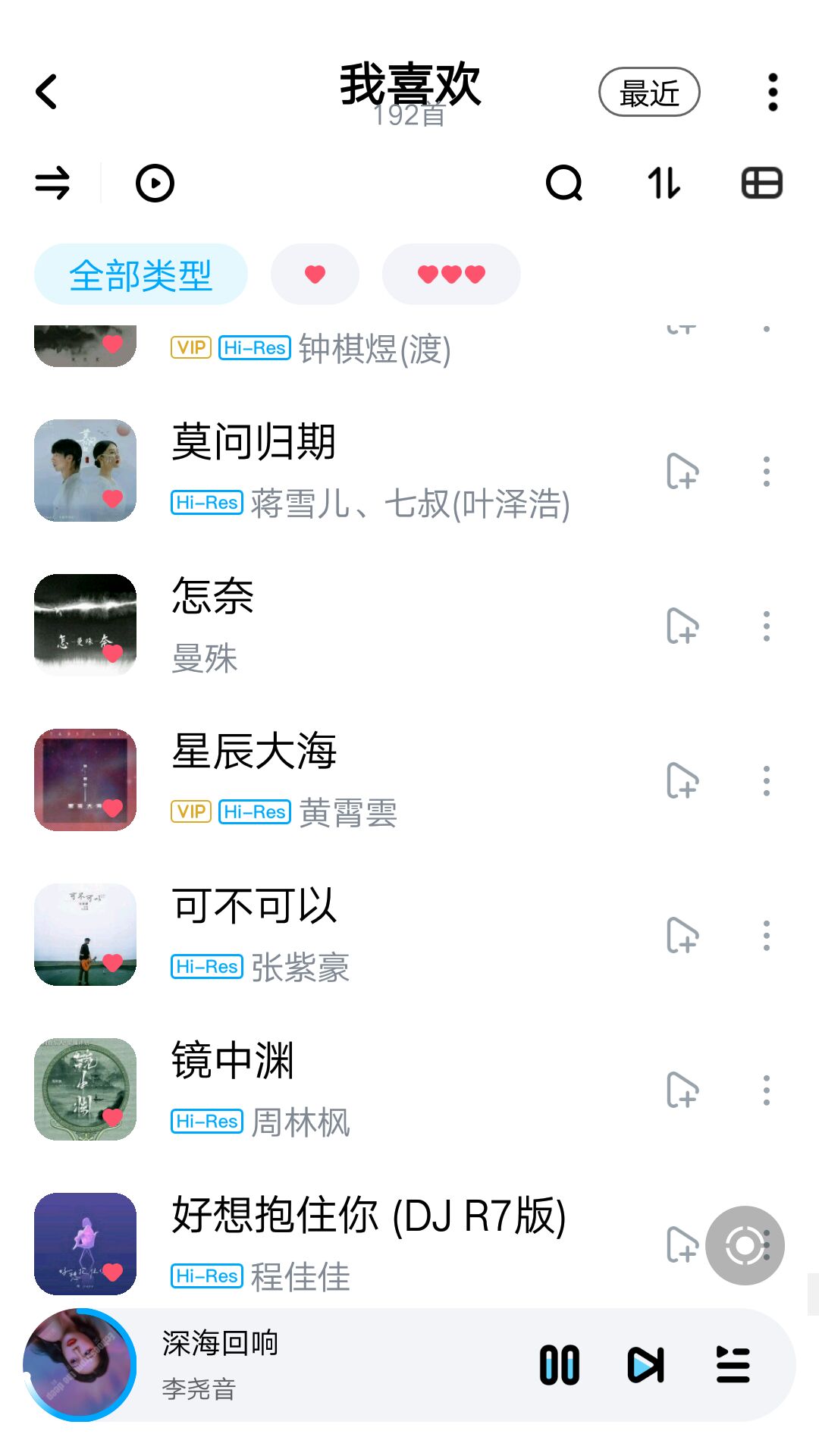
Task: Locate the currently playing song
Action: click(745, 1245)
